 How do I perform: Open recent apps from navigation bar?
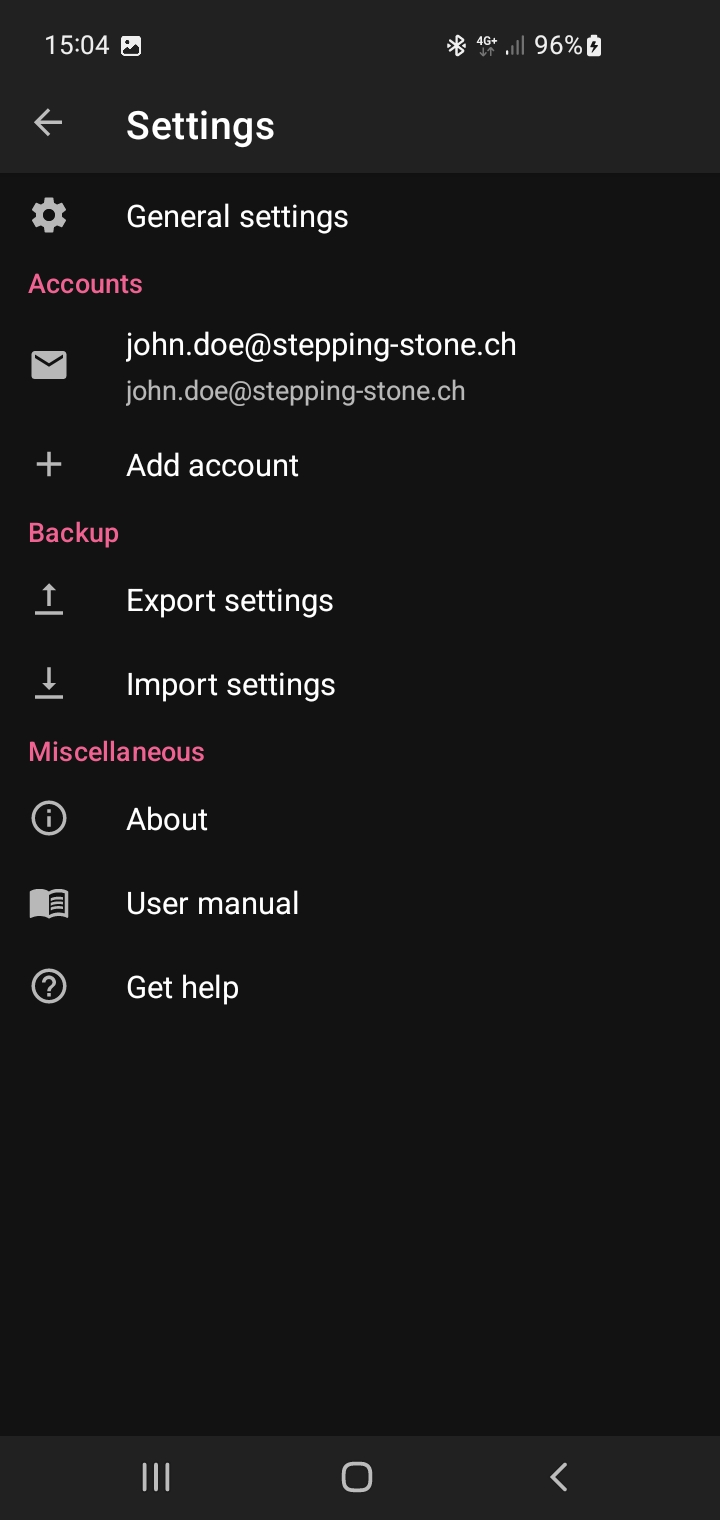156,1477
